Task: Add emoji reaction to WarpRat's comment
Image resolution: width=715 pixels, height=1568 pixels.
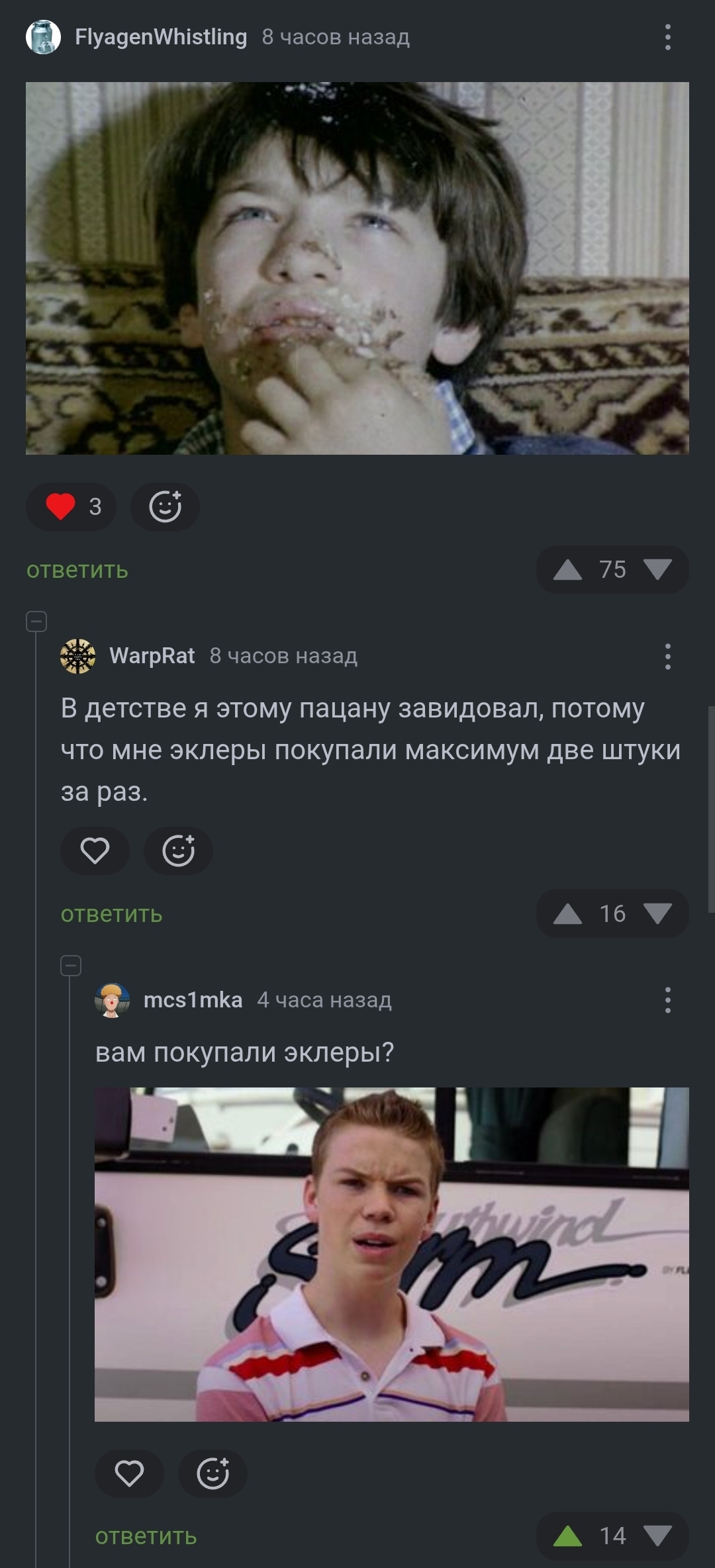Action: click(x=178, y=851)
